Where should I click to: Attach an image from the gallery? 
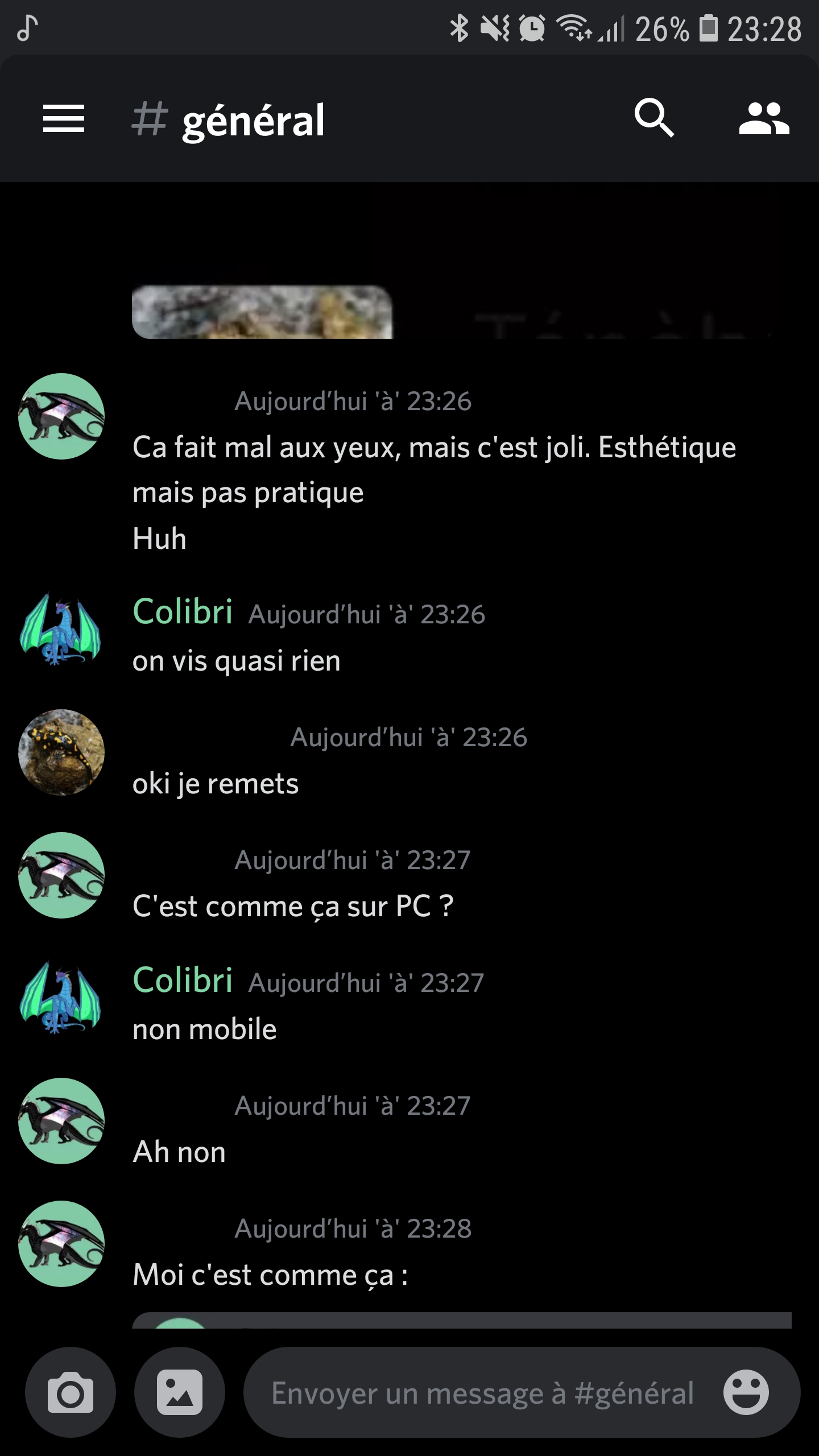(180, 1392)
